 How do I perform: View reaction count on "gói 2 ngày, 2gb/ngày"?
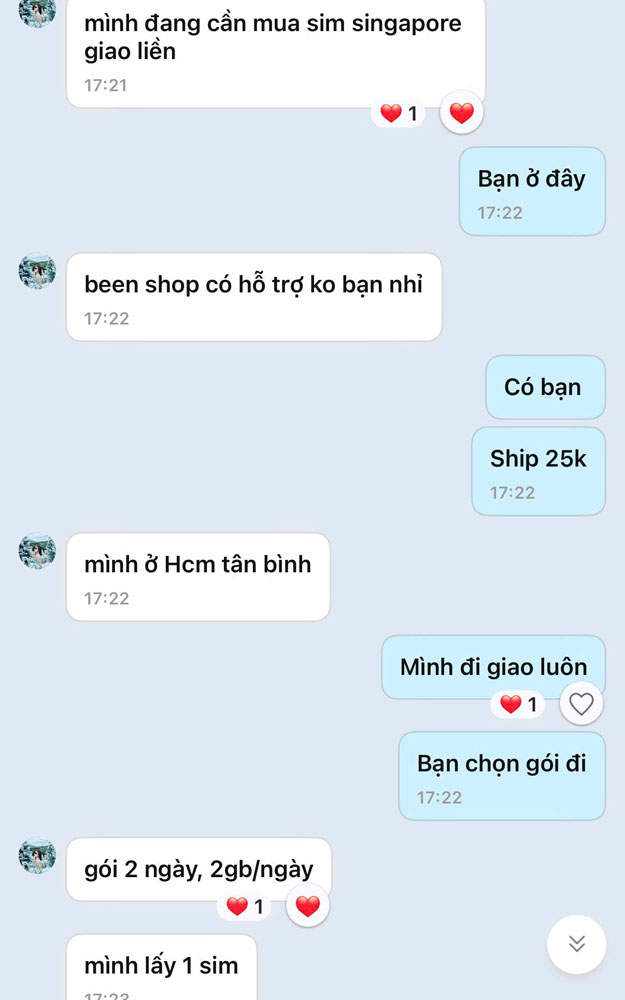pyautogui.click(x=245, y=907)
